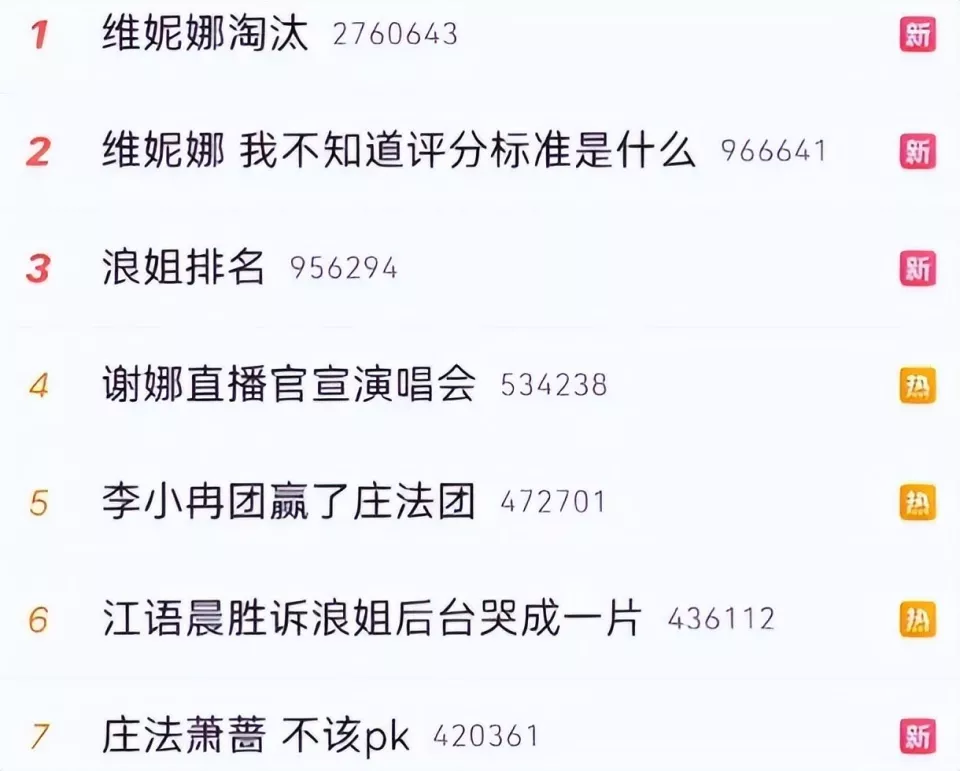Viewport: 960px width, 771px height.
Task: Tap the 庄法萧蔷 不该pk topic
Action: pos(256,737)
